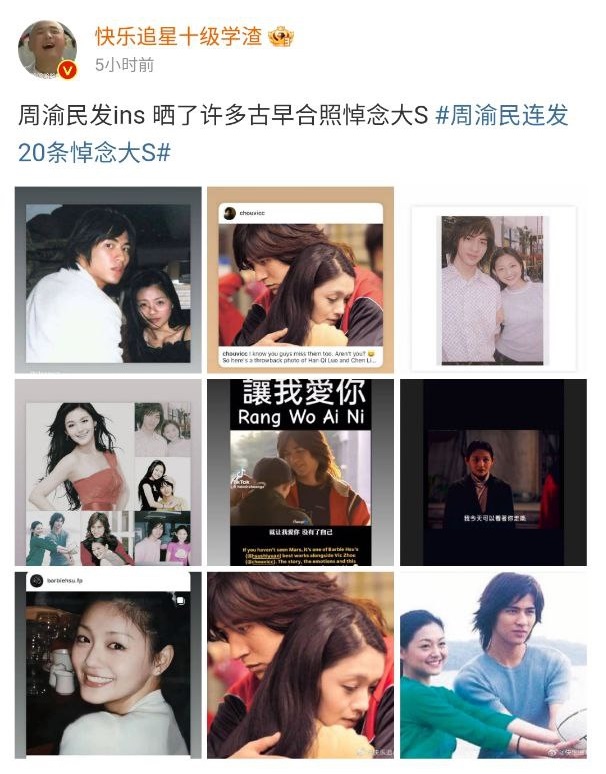Viewport: 606px width, 774px height.
Task: Open the username 快乐追星十级学渣
Action: pyautogui.click(x=178, y=37)
